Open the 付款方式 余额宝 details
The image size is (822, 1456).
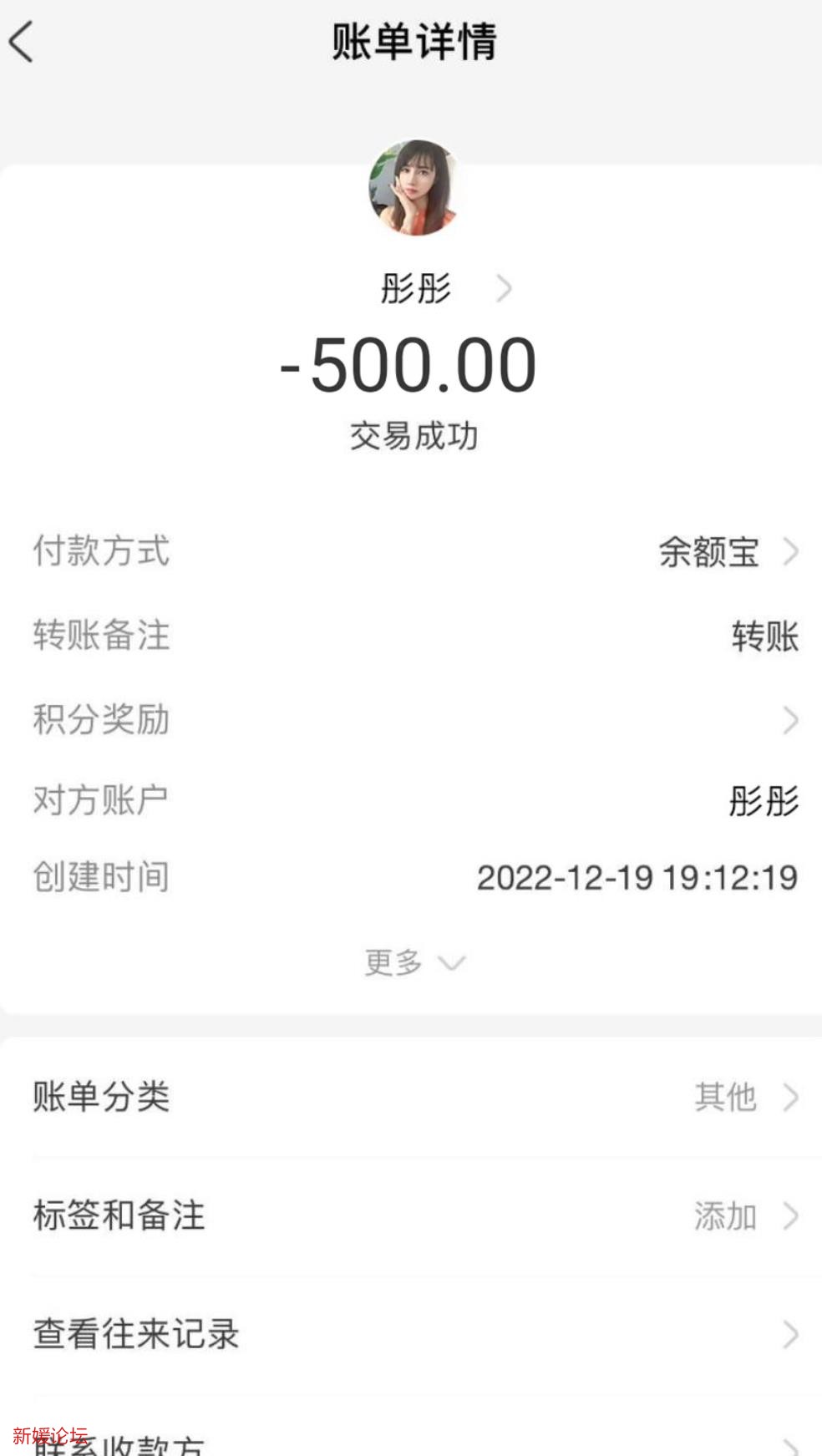(727, 552)
